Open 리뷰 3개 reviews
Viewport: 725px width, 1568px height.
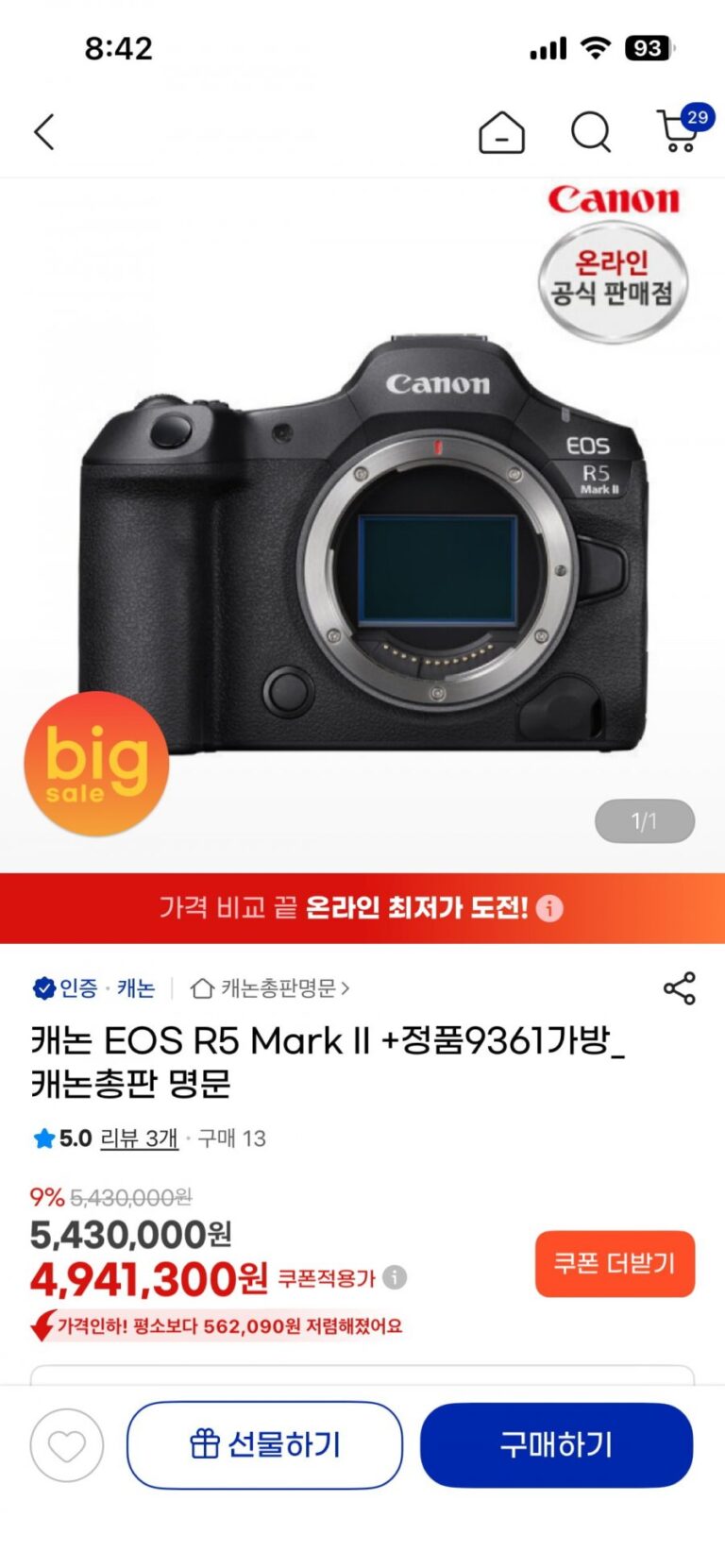(x=139, y=1138)
